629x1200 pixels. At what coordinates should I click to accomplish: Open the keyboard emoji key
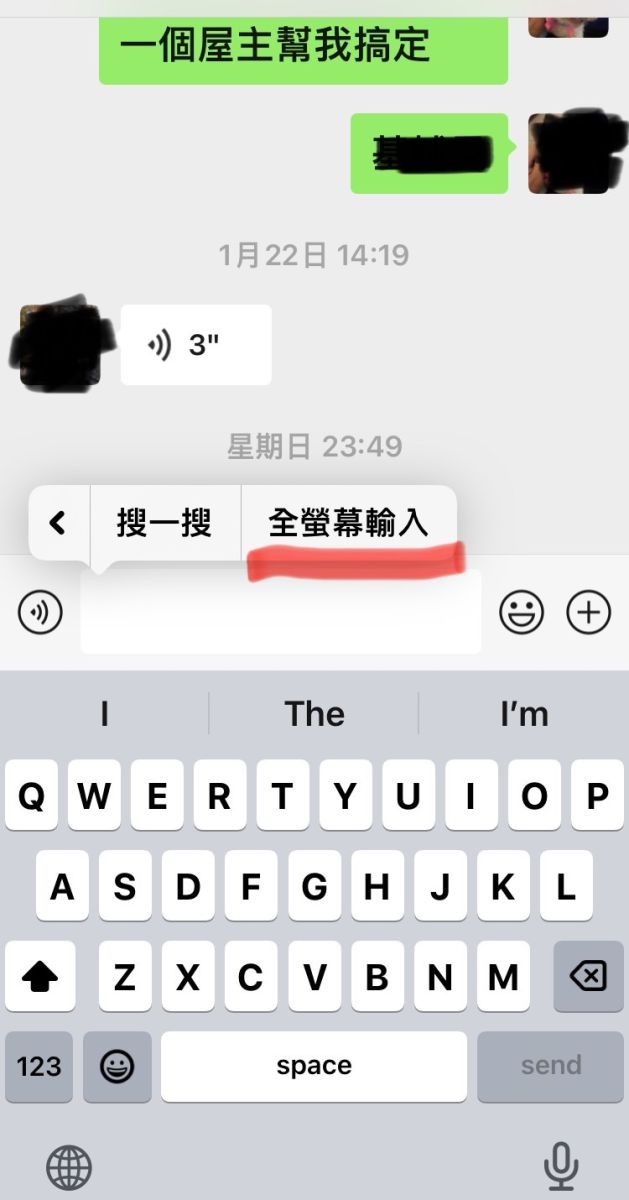tap(117, 1066)
